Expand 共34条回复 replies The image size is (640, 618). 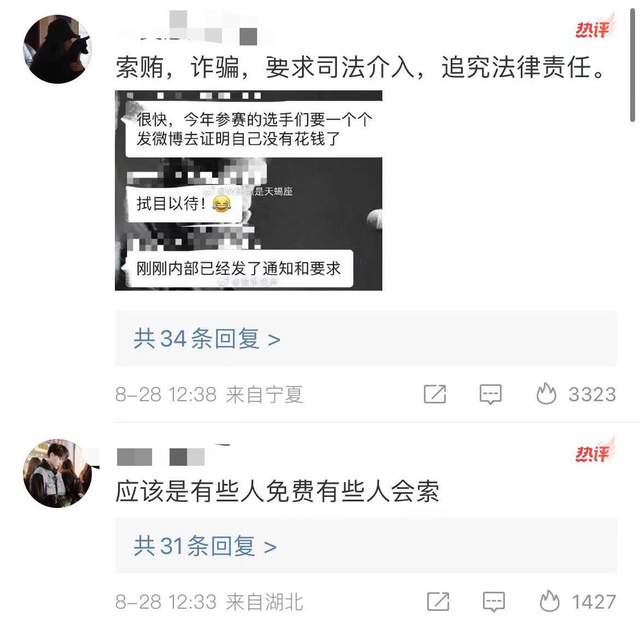pyautogui.click(x=207, y=339)
